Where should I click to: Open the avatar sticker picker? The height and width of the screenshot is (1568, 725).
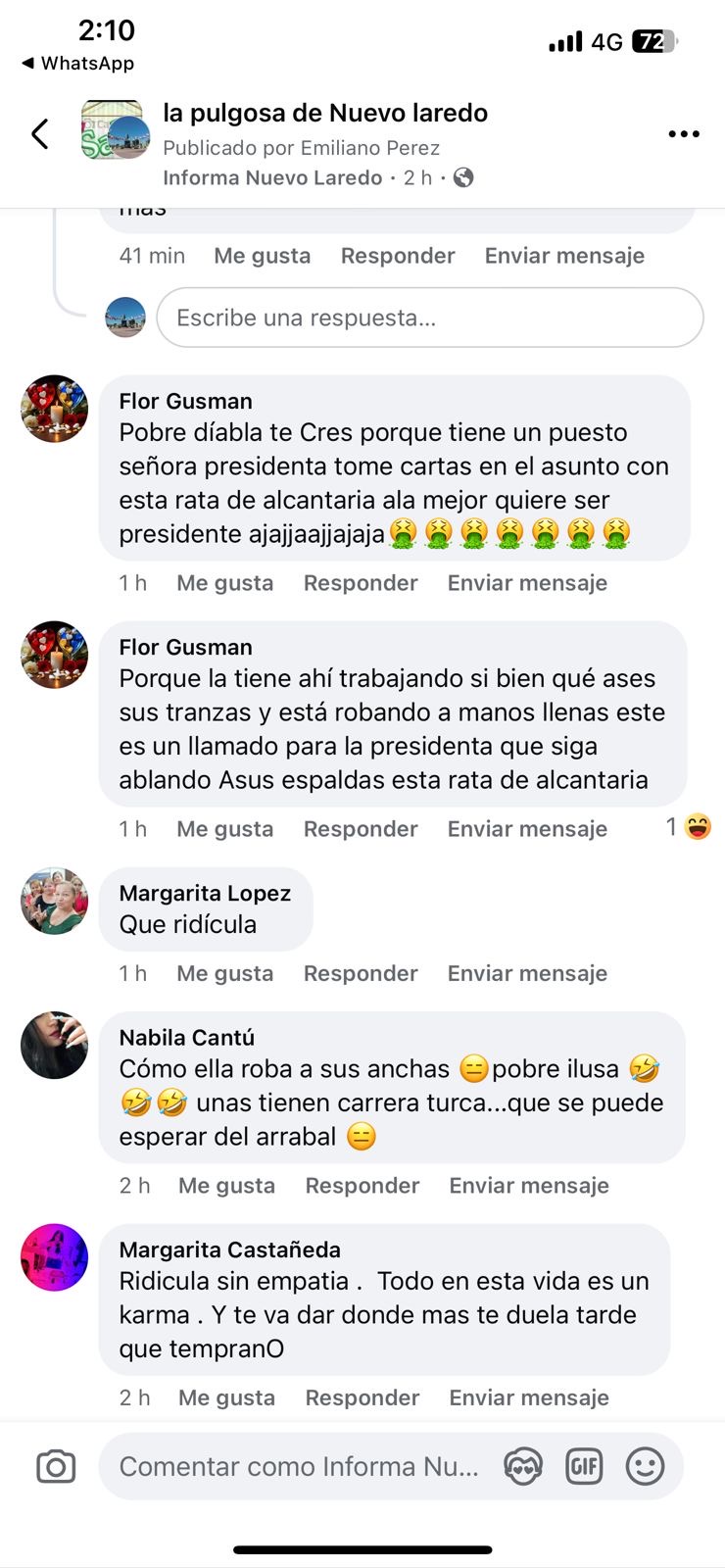pyautogui.click(x=523, y=1467)
